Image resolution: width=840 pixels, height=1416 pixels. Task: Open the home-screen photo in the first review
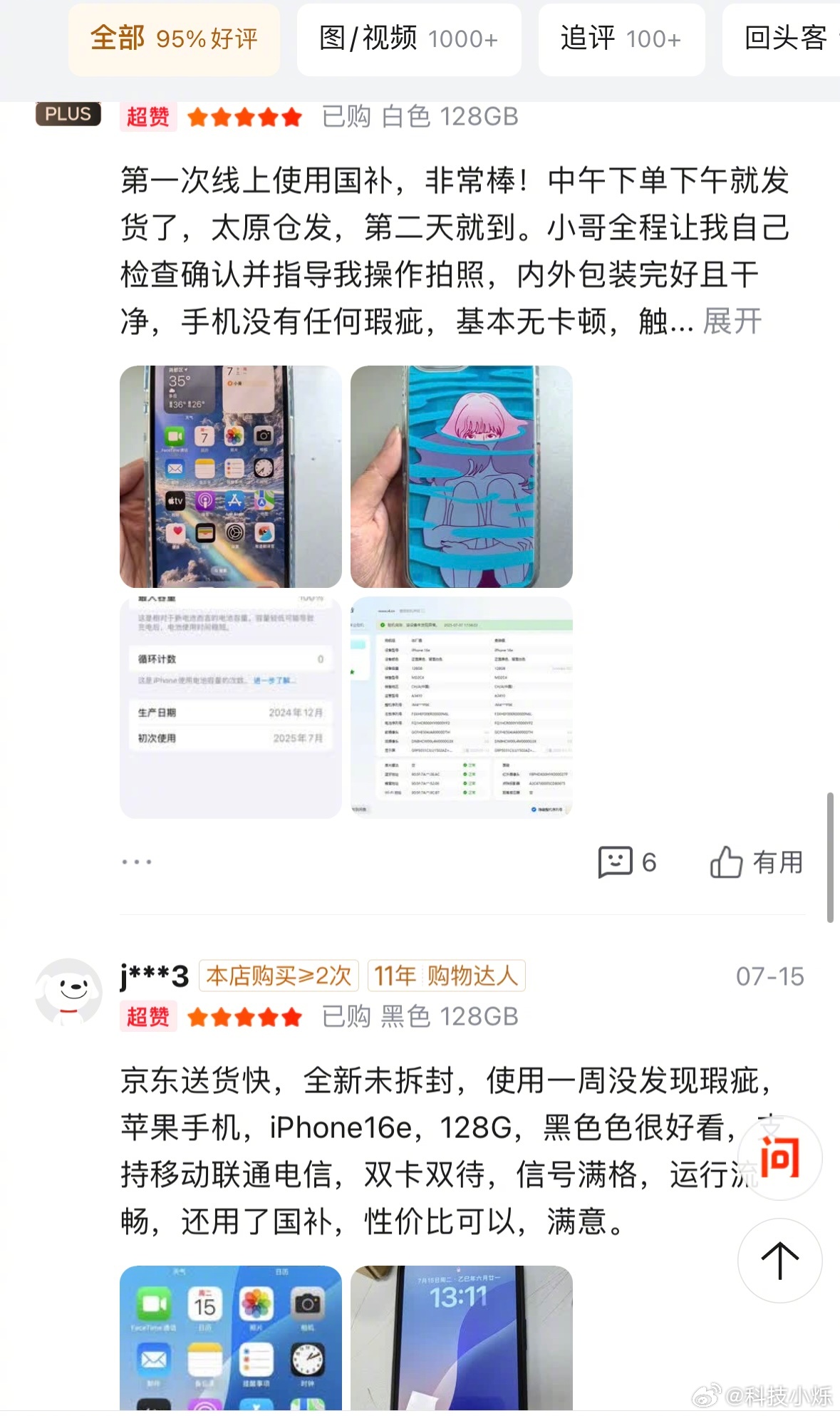[230, 476]
